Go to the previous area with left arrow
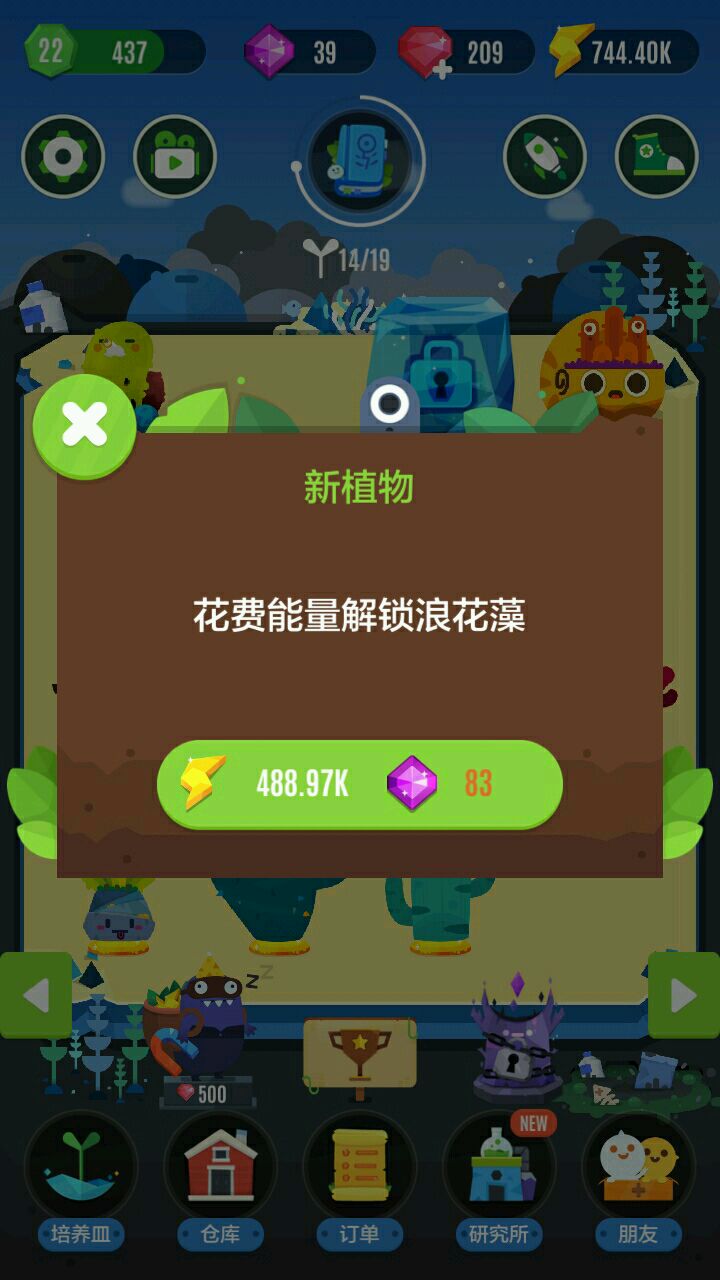This screenshot has width=720, height=1280. pos(35,995)
